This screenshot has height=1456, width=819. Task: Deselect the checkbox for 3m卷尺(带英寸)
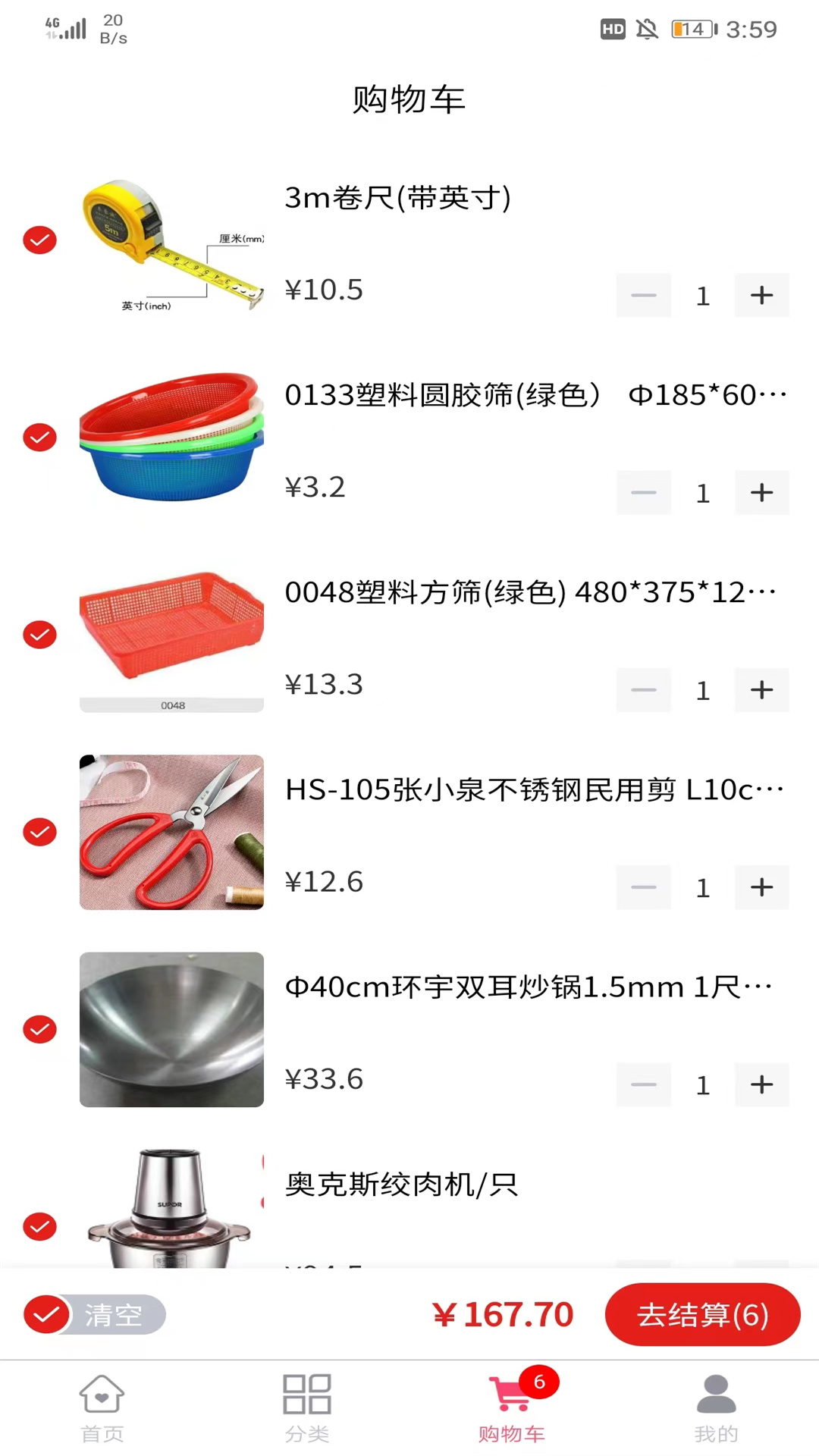tap(39, 240)
